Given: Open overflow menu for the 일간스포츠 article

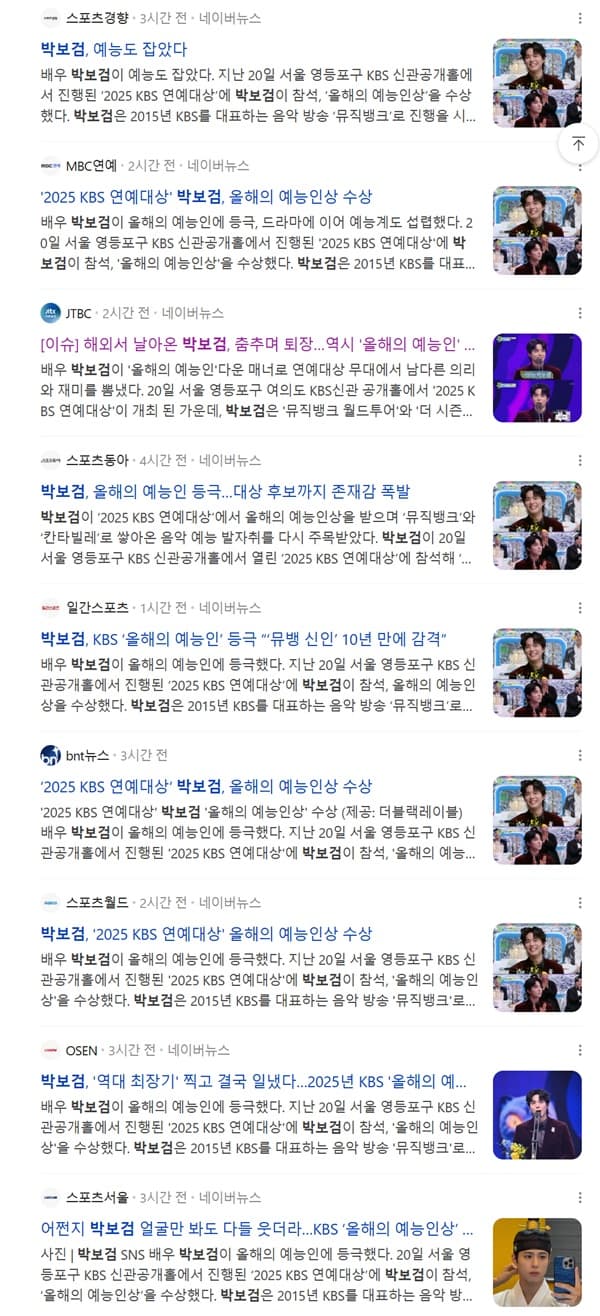Looking at the screenshot, I should pos(581,608).
